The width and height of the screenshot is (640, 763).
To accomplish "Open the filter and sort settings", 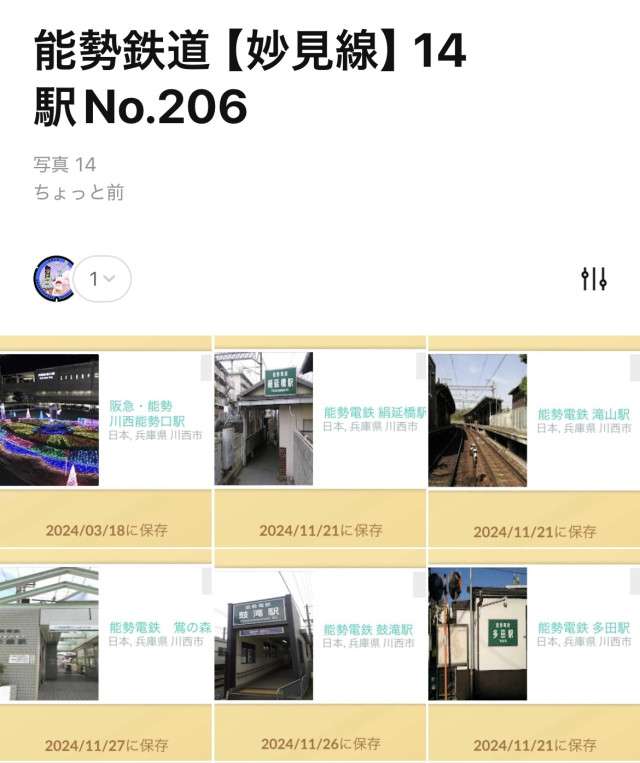I will coord(594,279).
